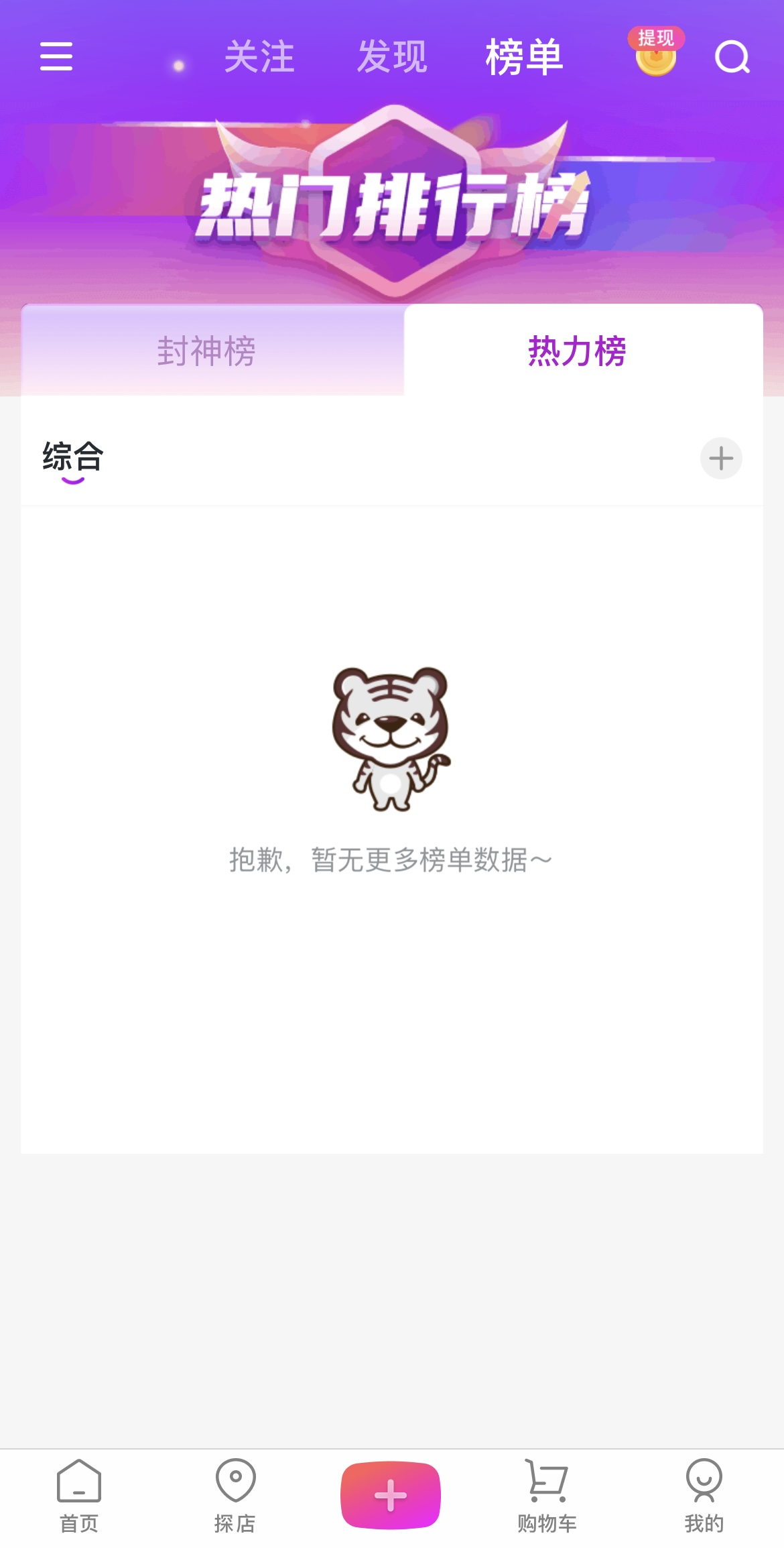Viewport: 784px width, 1548px height.
Task: Open the hamburger drawer menu
Action: [x=56, y=56]
